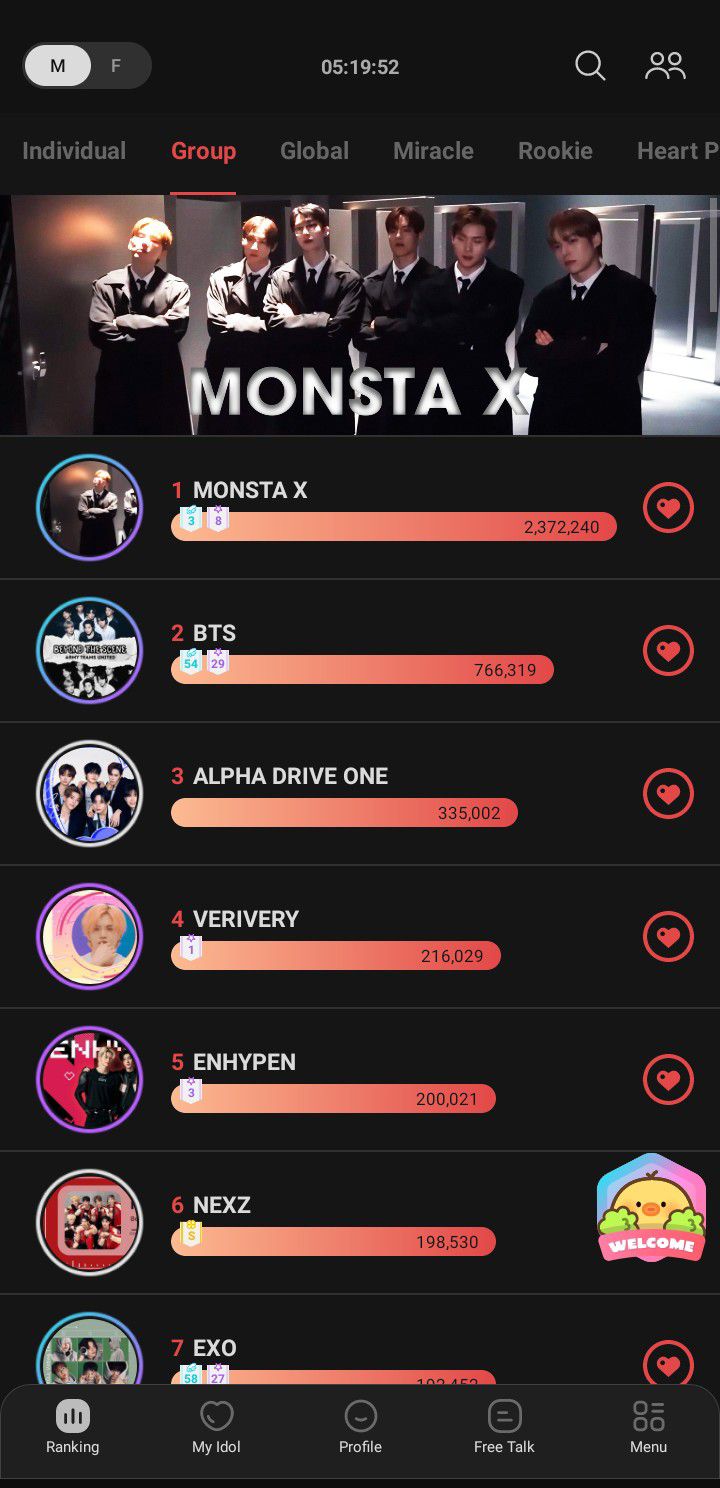Vote heart for MONSTA X

pyautogui.click(x=668, y=508)
